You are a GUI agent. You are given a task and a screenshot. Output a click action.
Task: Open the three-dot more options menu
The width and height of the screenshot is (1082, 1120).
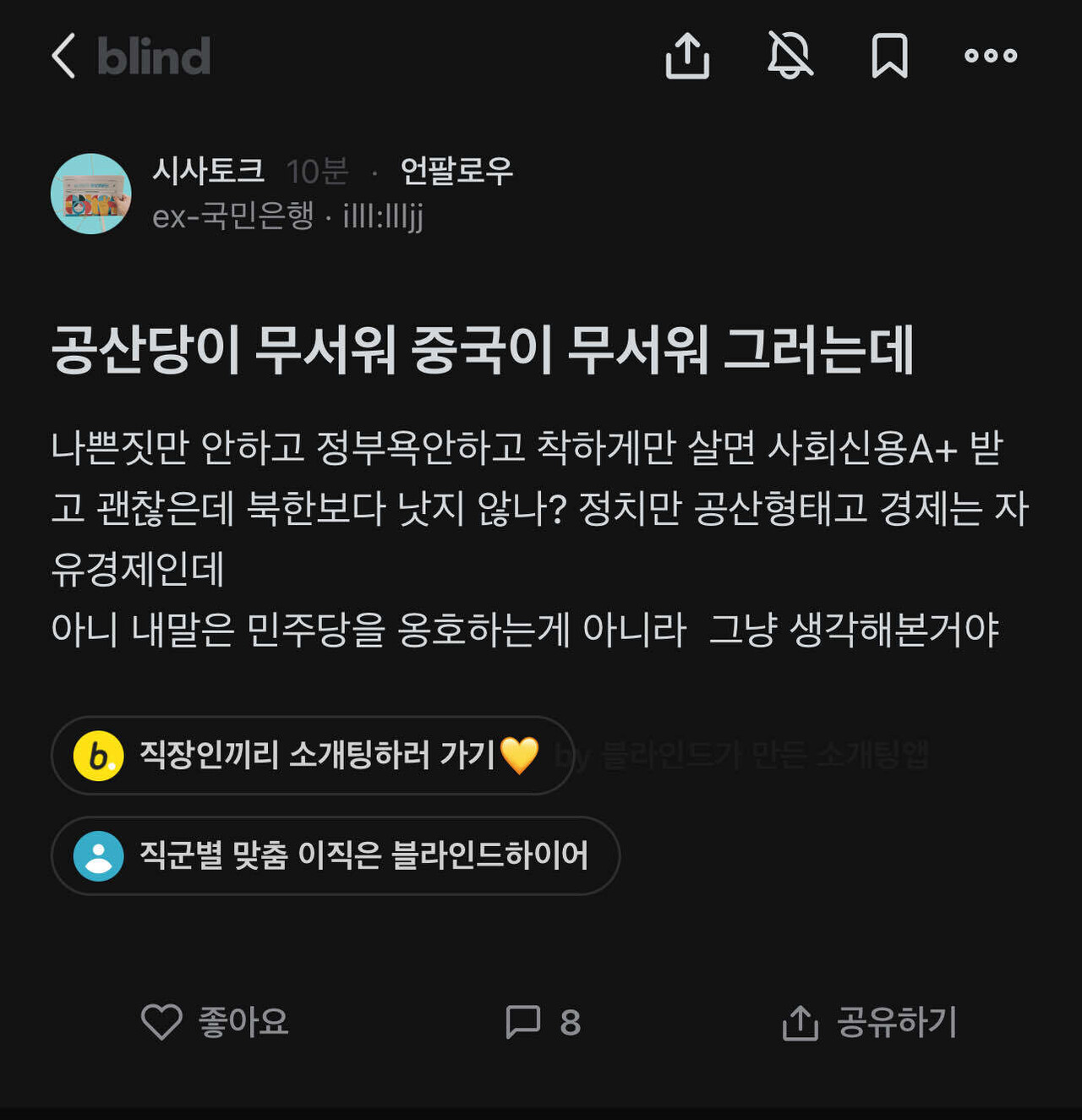coord(991,55)
